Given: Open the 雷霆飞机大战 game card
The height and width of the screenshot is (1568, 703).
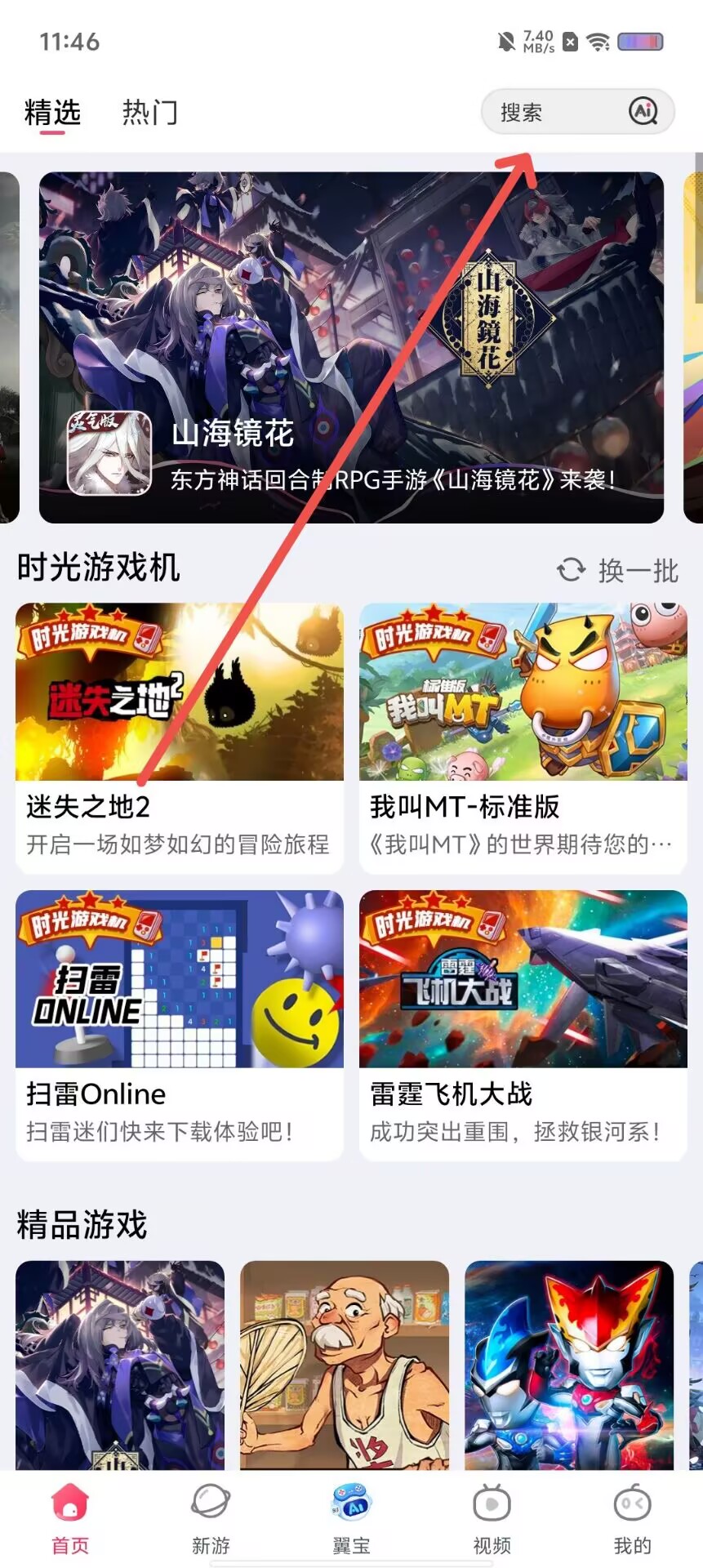Looking at the screenshot, I should [523, 1023].
